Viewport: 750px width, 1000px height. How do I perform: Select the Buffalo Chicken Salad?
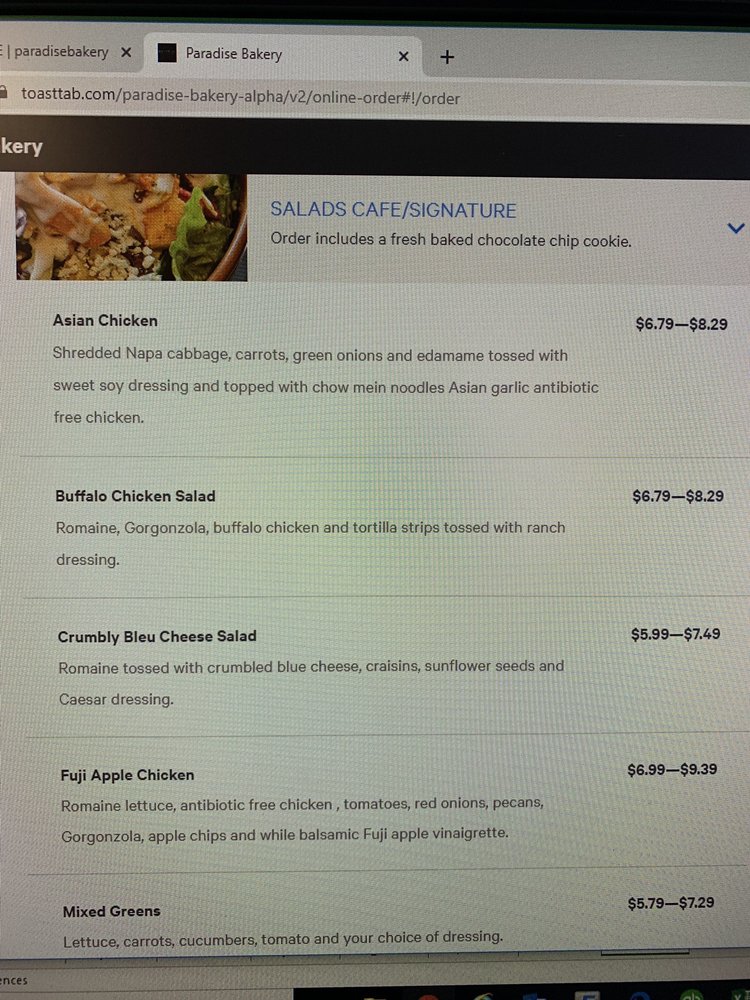[135, 496]
